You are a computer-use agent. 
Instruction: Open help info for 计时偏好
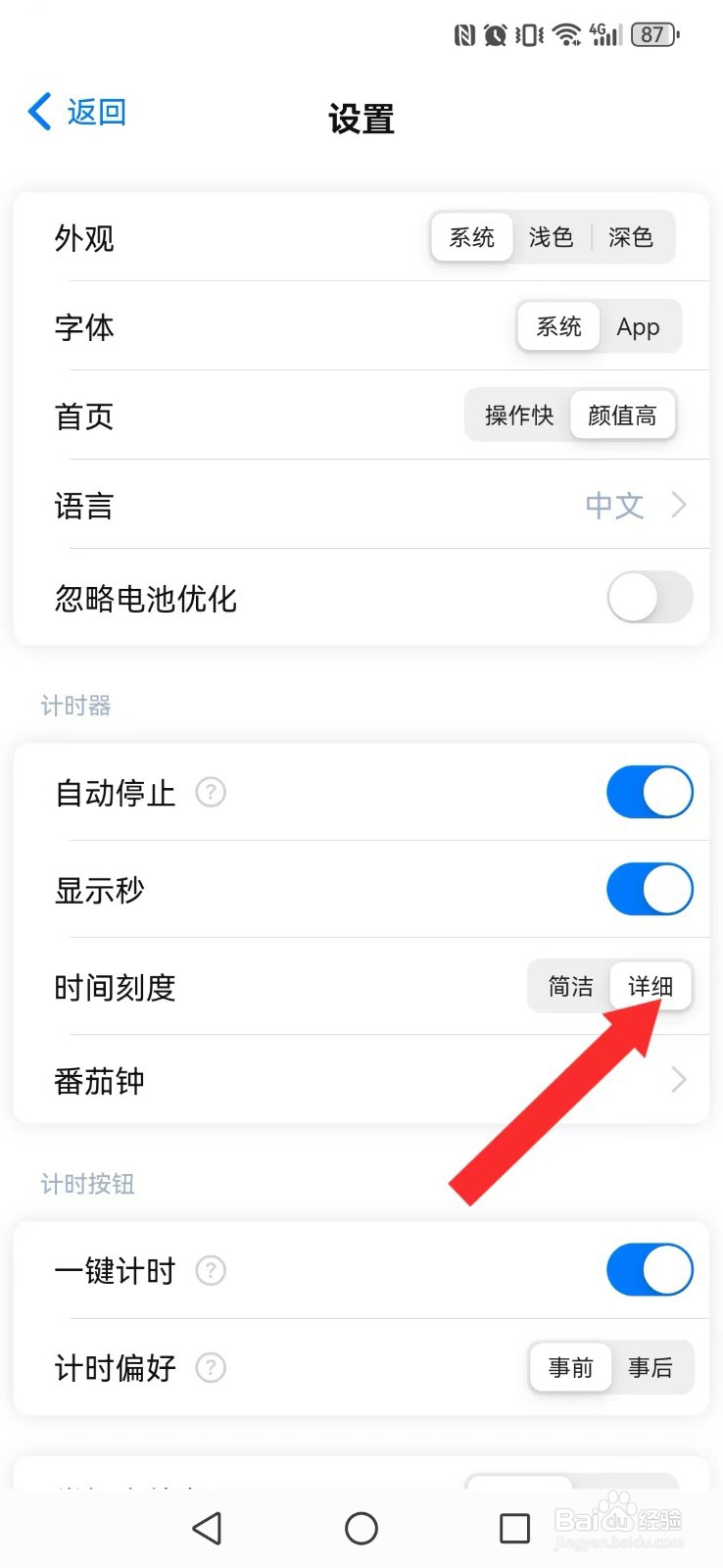click(210, 1367)
